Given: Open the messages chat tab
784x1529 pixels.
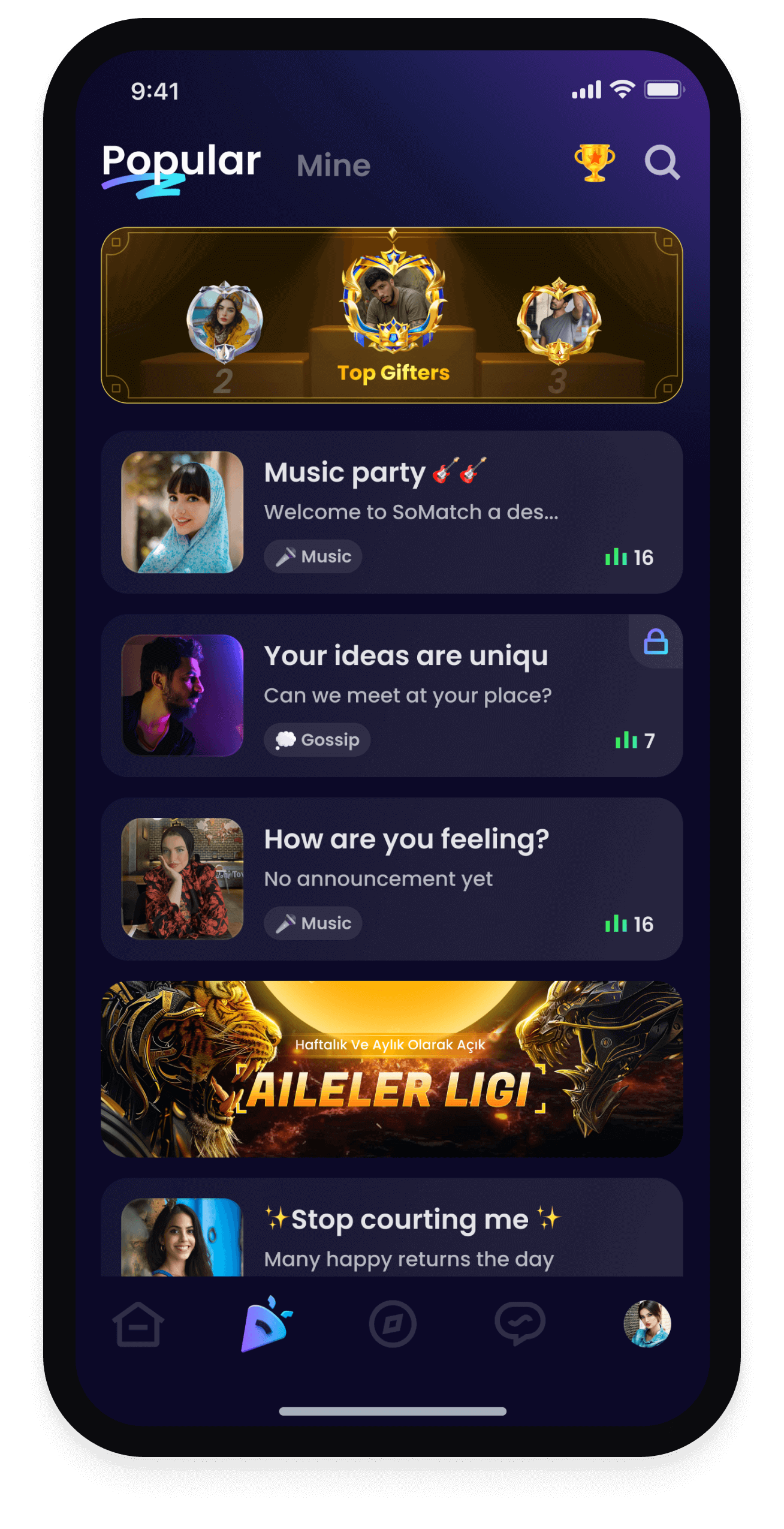Looking at the screenshot, I should (x=520, y=1324).
